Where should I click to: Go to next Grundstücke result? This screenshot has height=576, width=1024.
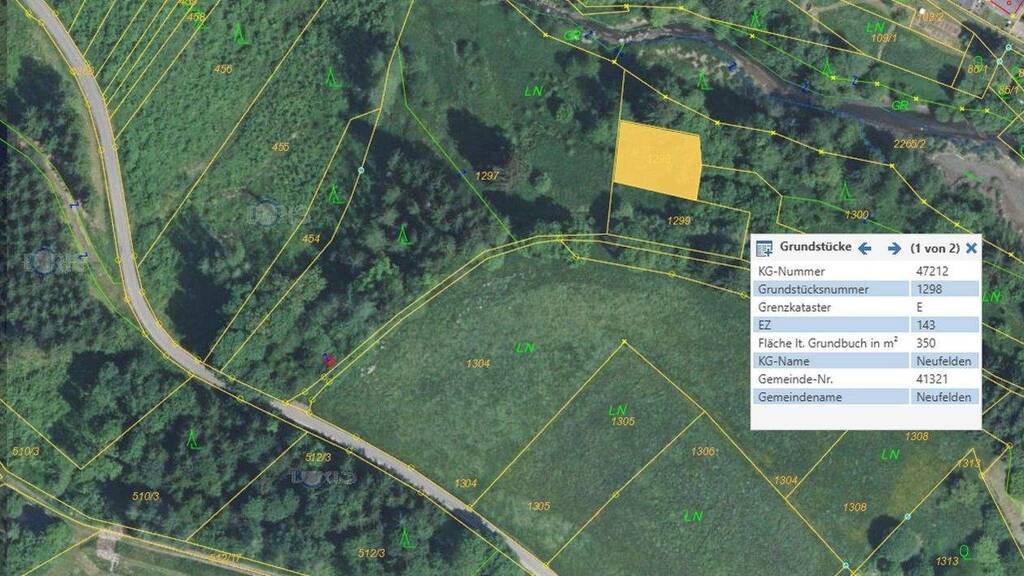(x=894, y=248)
